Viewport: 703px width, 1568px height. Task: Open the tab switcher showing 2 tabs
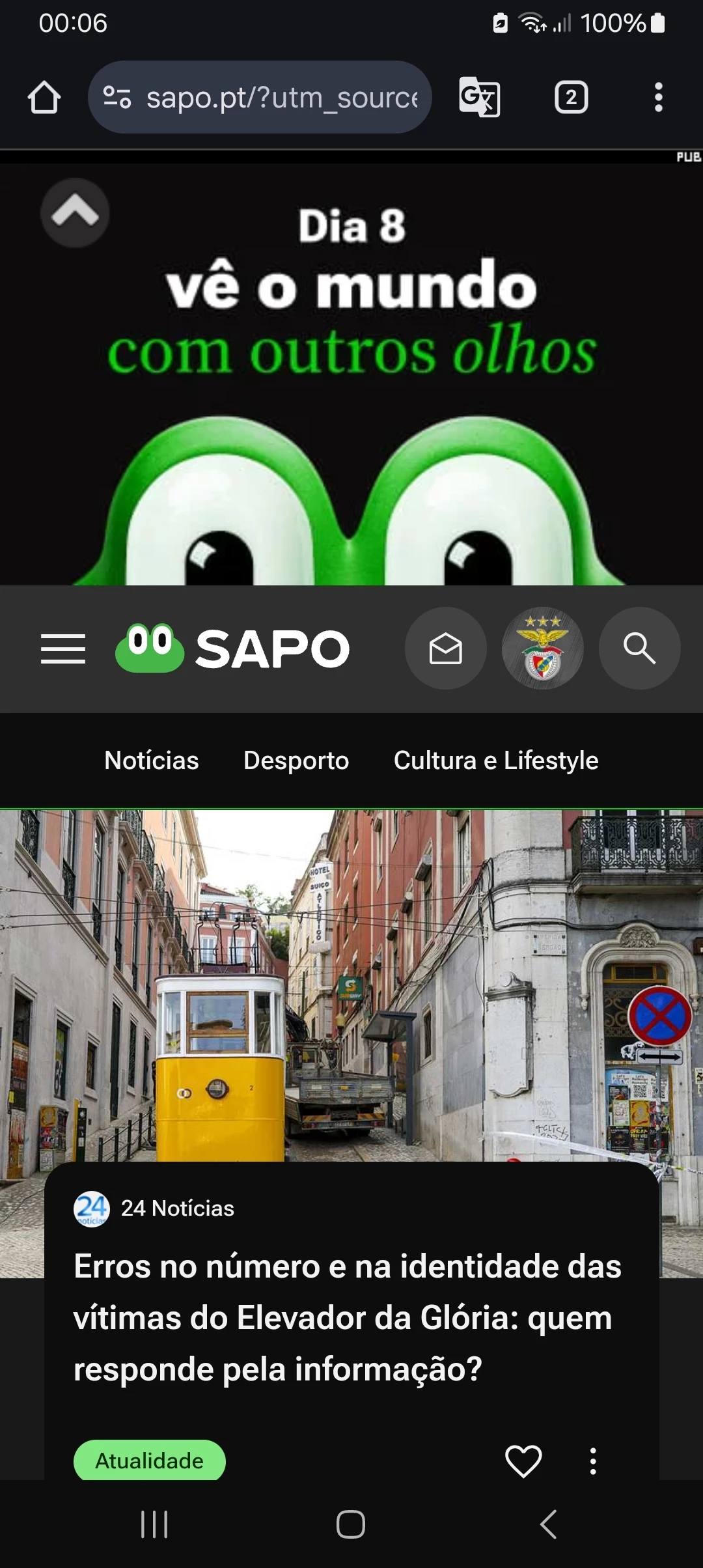[x=571, y=98]
